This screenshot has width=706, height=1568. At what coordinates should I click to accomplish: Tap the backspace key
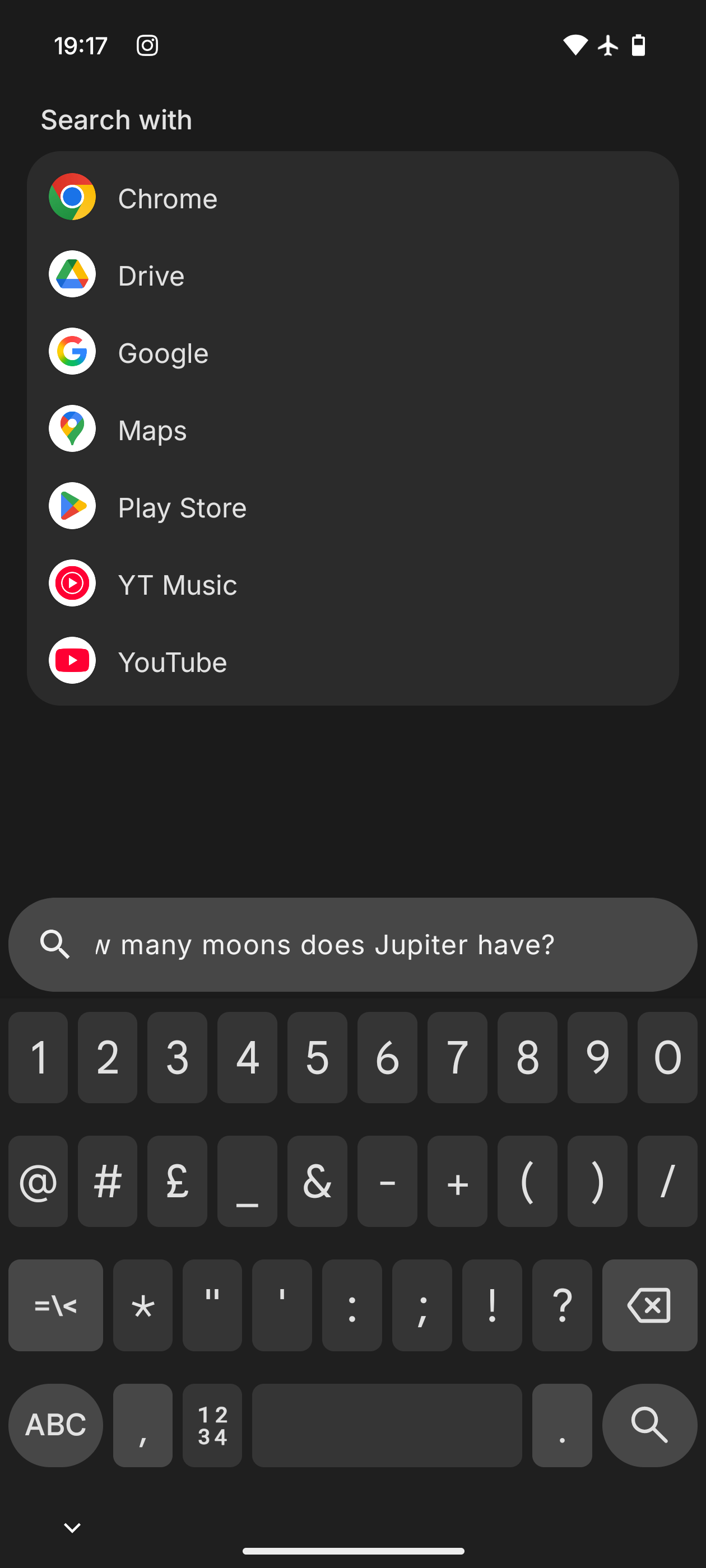pos(649,1304)
